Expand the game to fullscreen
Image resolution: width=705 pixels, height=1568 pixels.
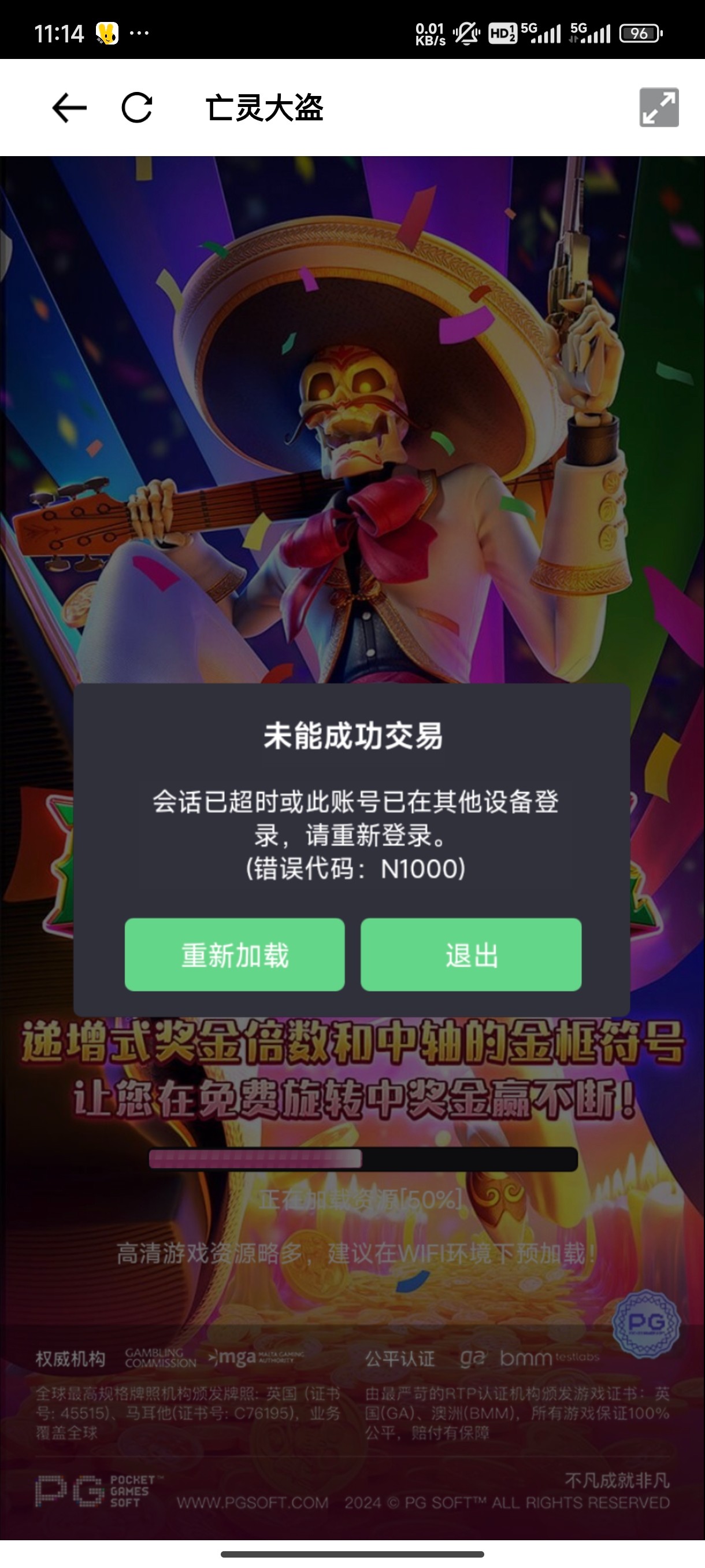tap(659, 108)
